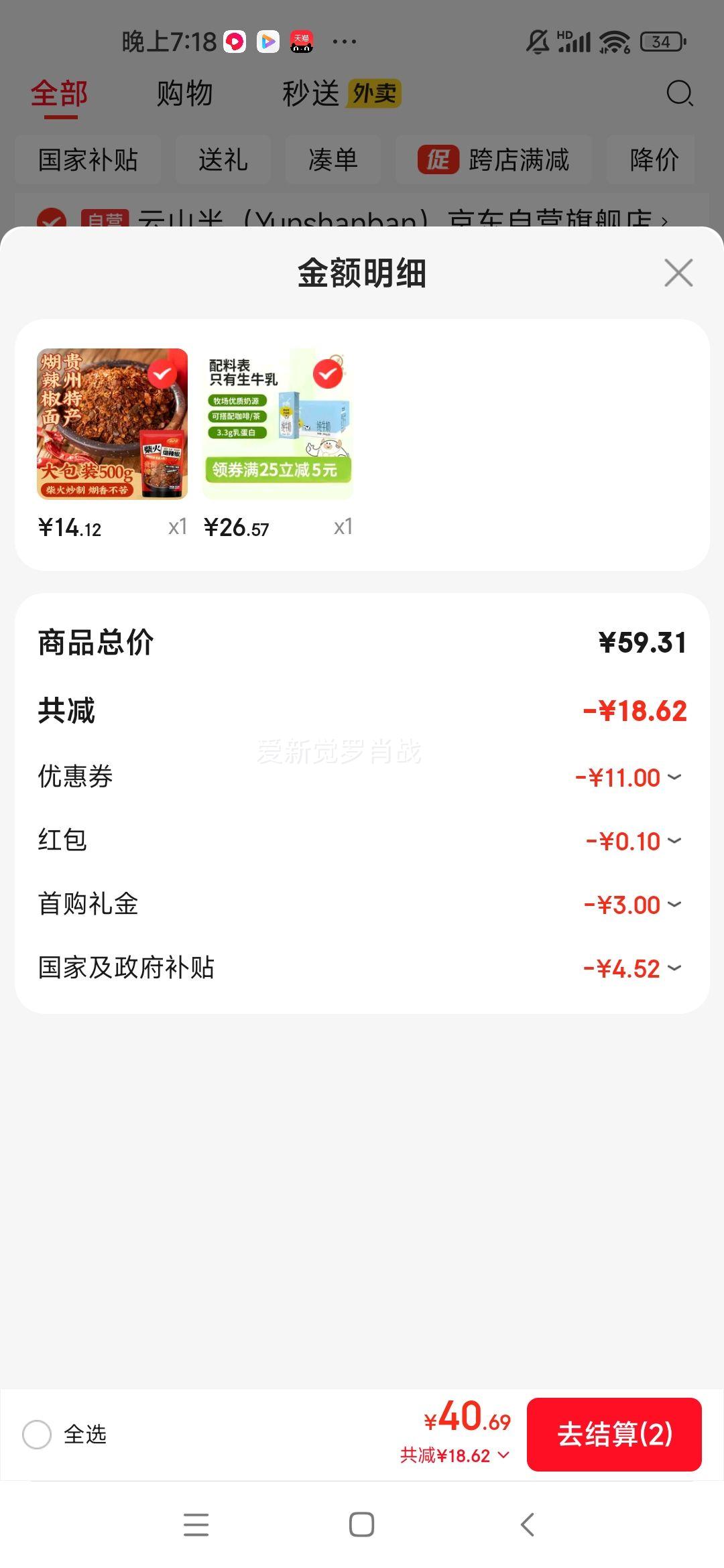Viewport: 724px width, 1568px height.
Task: Collapse the 共减¥18.62 summary at the bottom
Action: [455, 1455]
